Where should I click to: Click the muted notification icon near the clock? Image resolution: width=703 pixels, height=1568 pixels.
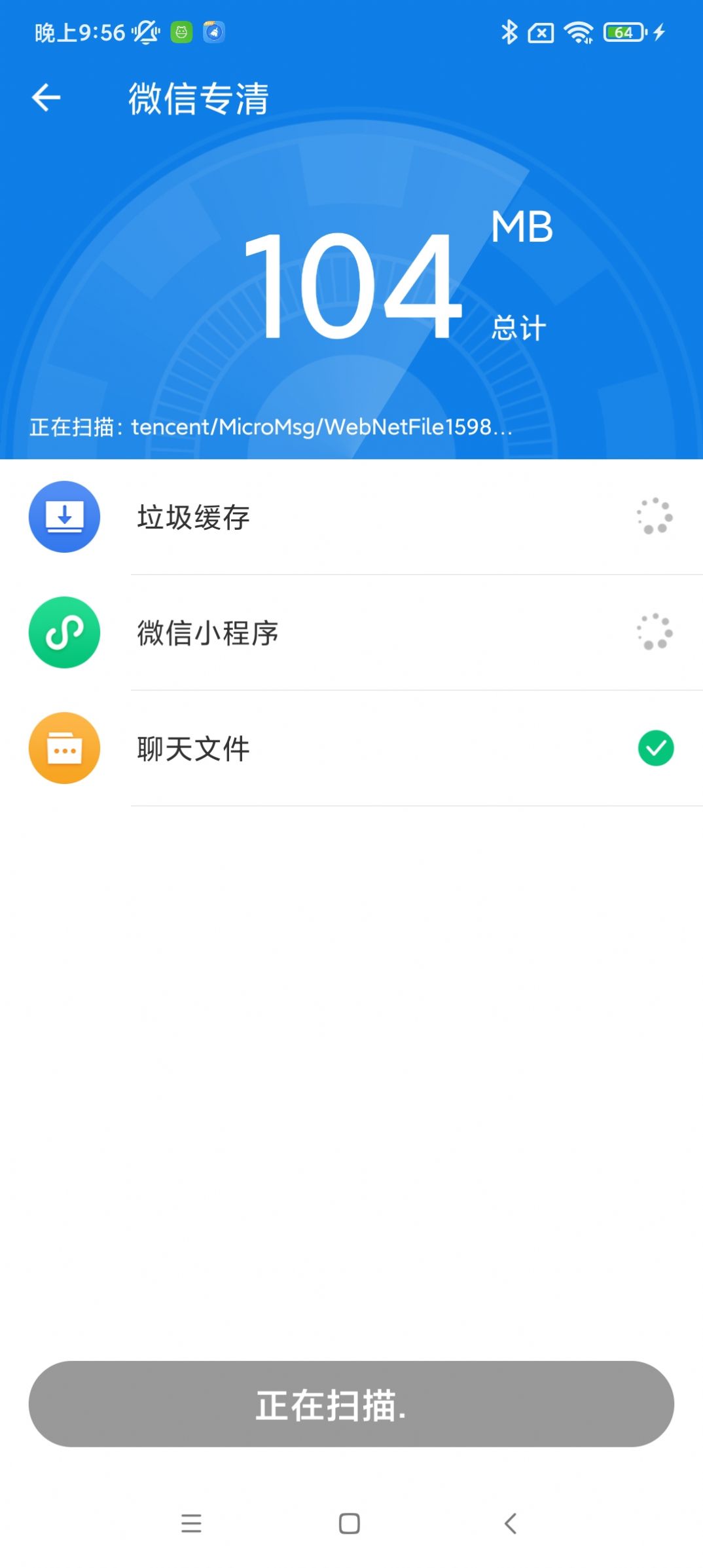[145, 31]
